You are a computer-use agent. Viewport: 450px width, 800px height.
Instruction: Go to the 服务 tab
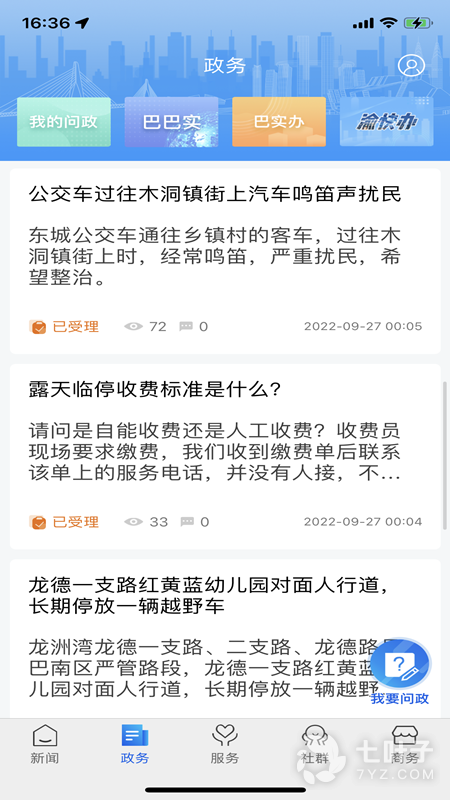(x=225, y=744)
